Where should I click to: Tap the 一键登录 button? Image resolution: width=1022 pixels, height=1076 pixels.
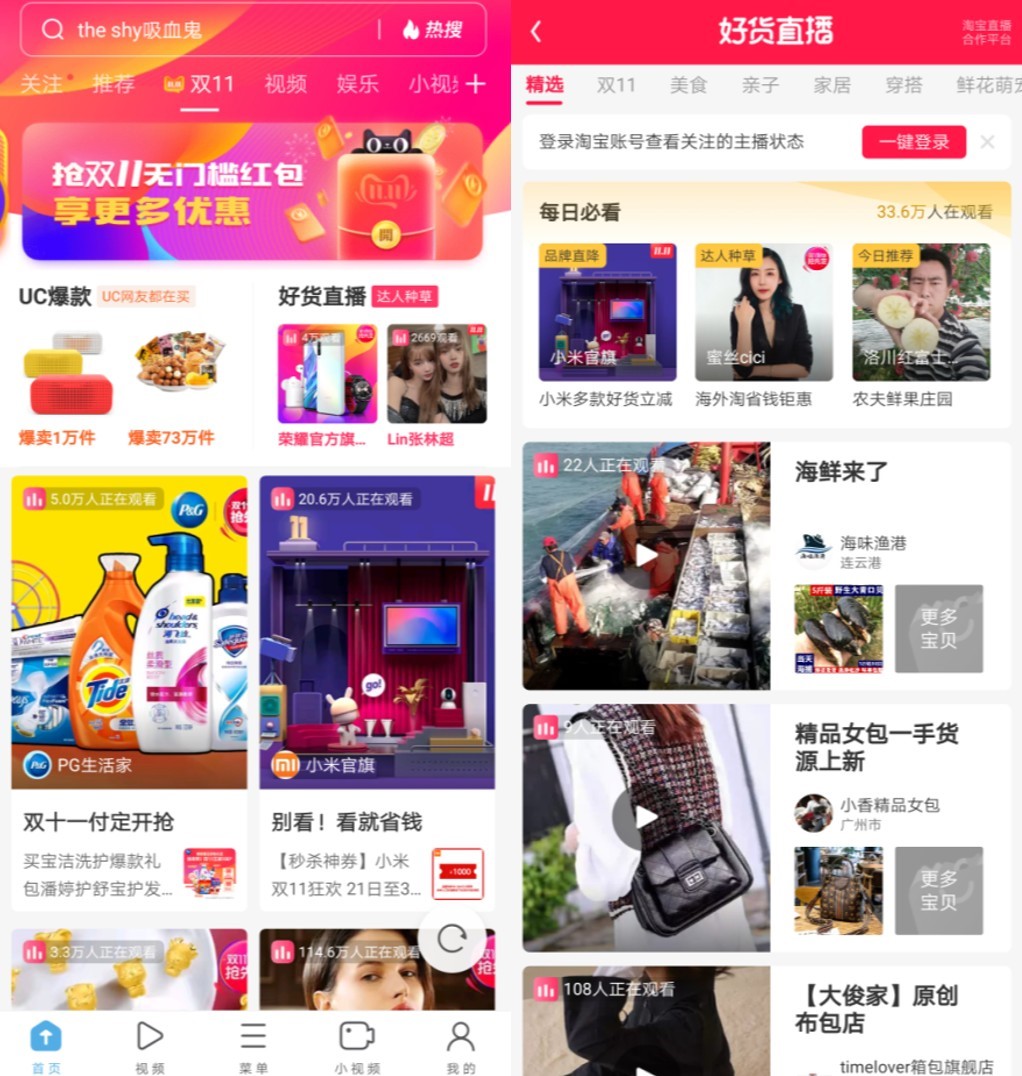point(913,142)
